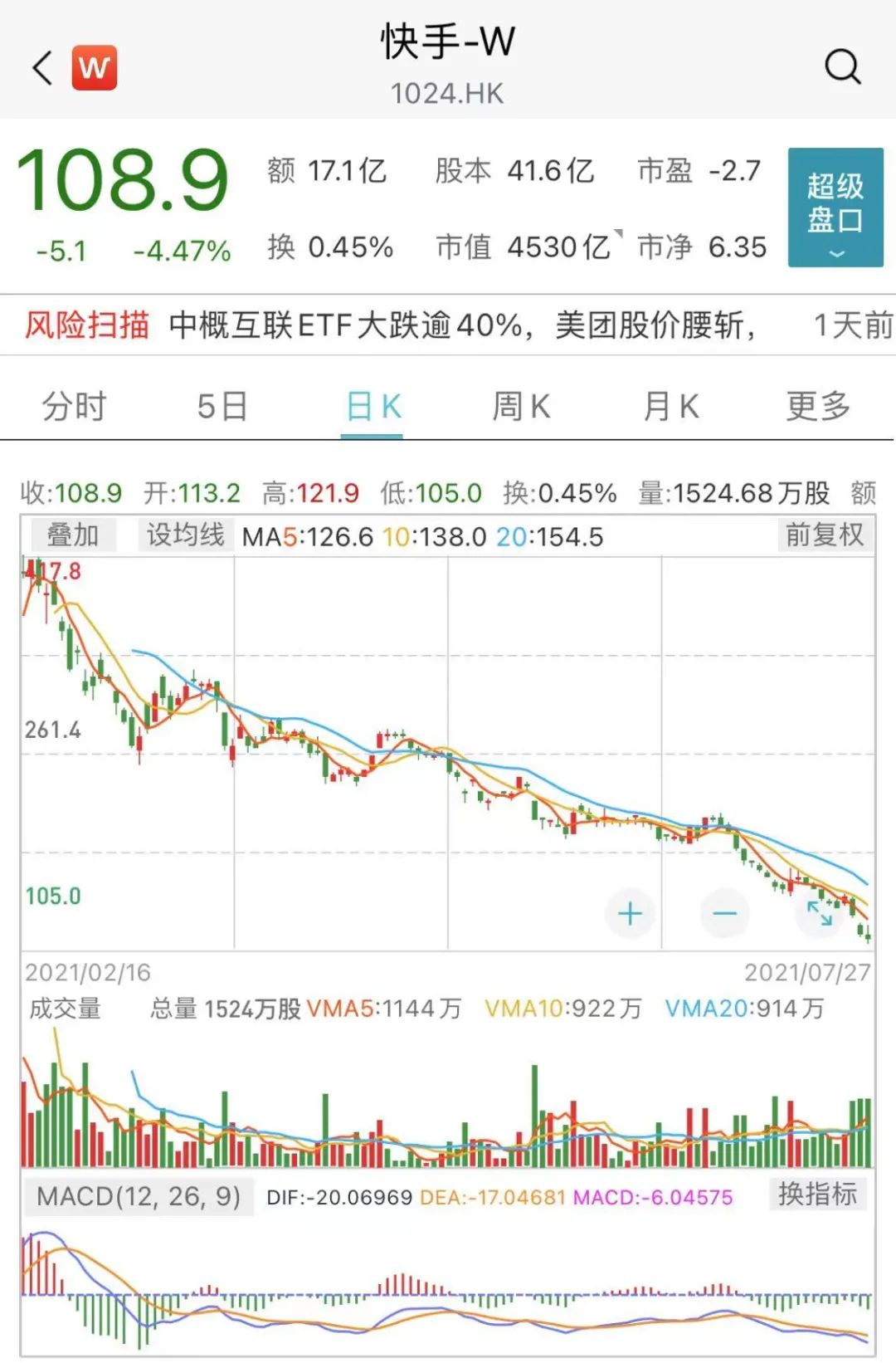Image resolution: width=896 pixels, height=1363 pixels.
Task: Change the MACD(12, 26, 9) parameters
Action: [139, 1196]
